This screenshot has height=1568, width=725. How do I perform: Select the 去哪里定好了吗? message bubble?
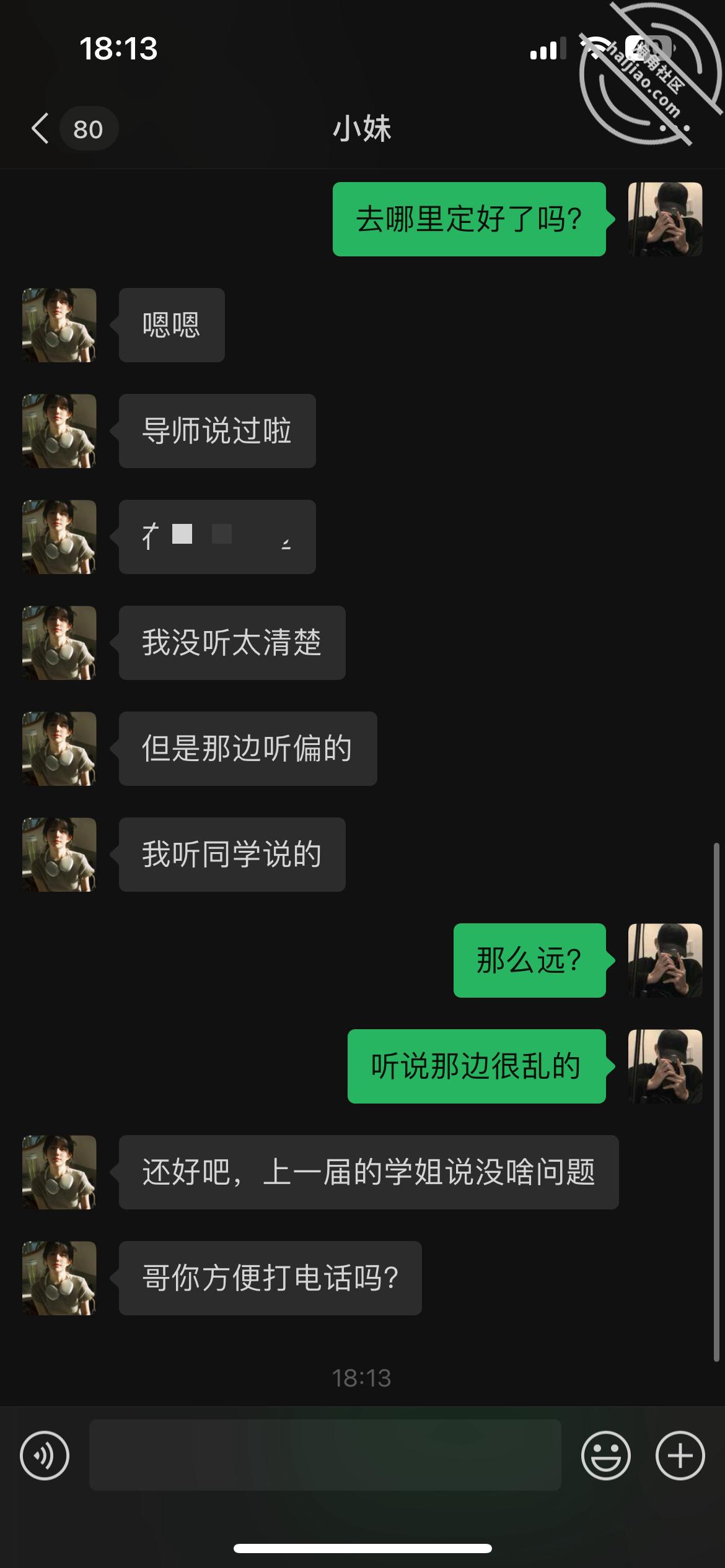(468, 219)
